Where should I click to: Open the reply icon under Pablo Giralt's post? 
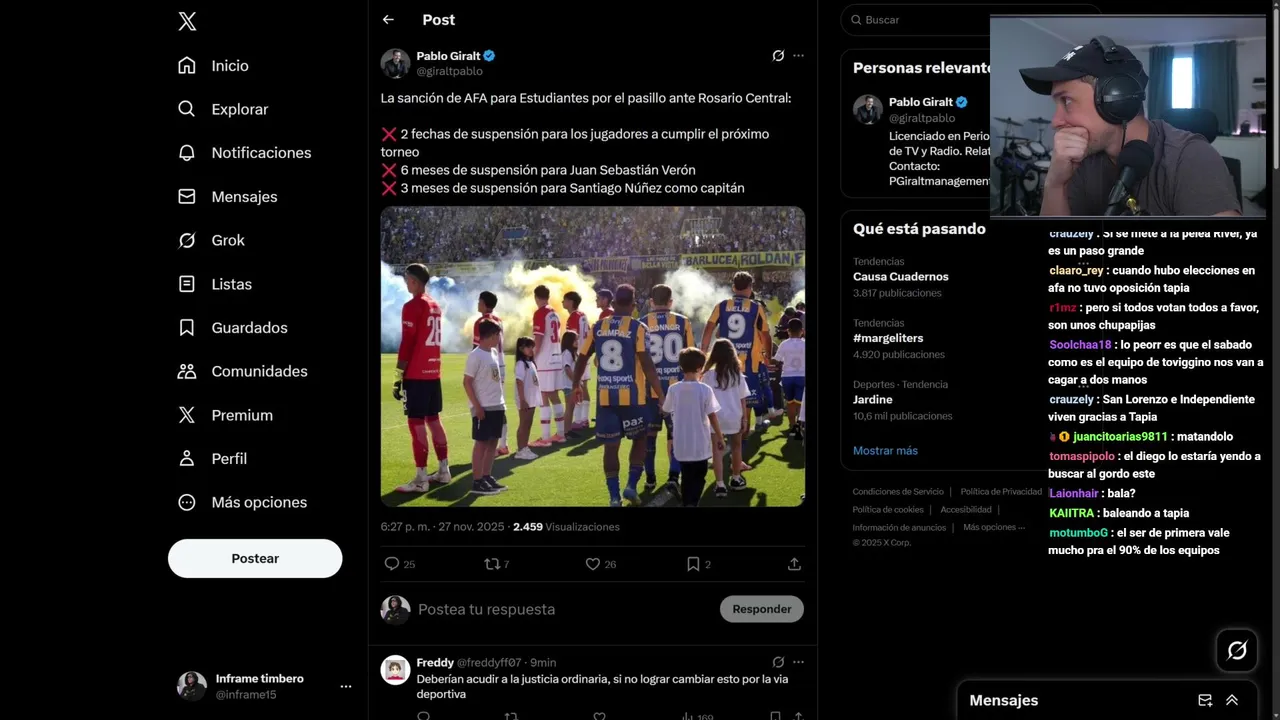[x=392, y=564]
